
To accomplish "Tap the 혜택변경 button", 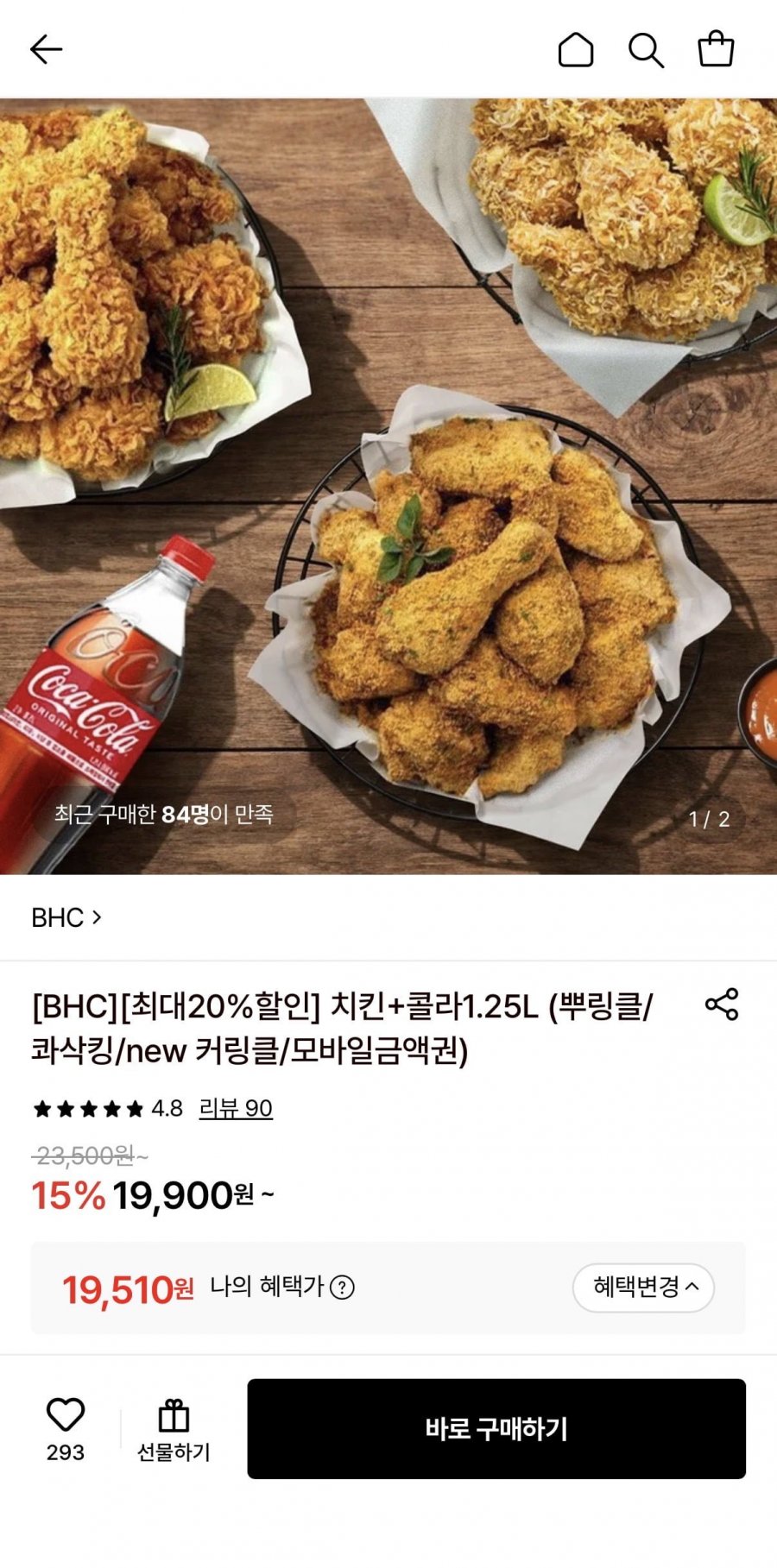I will 643,1288.
